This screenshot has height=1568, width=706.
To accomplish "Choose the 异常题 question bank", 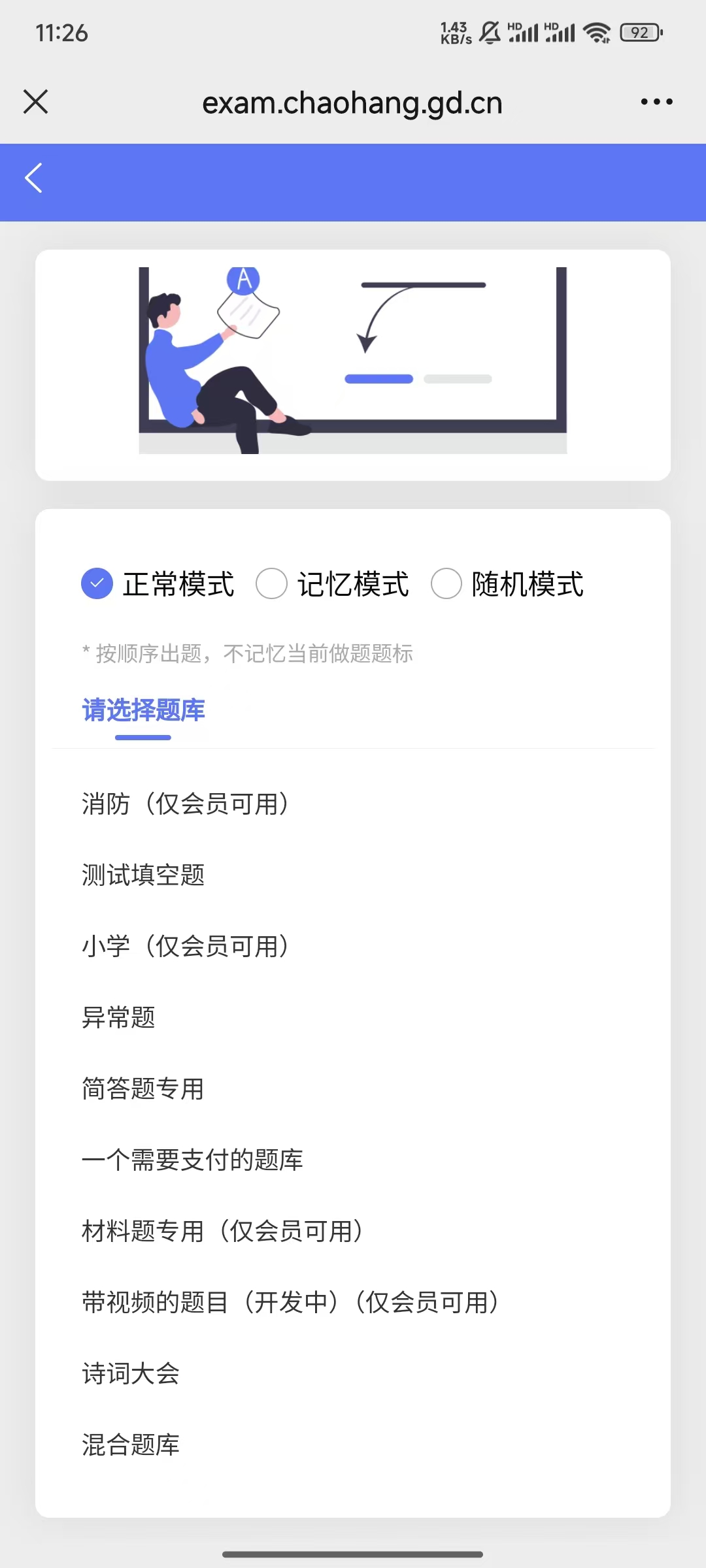I will 118,1017.
